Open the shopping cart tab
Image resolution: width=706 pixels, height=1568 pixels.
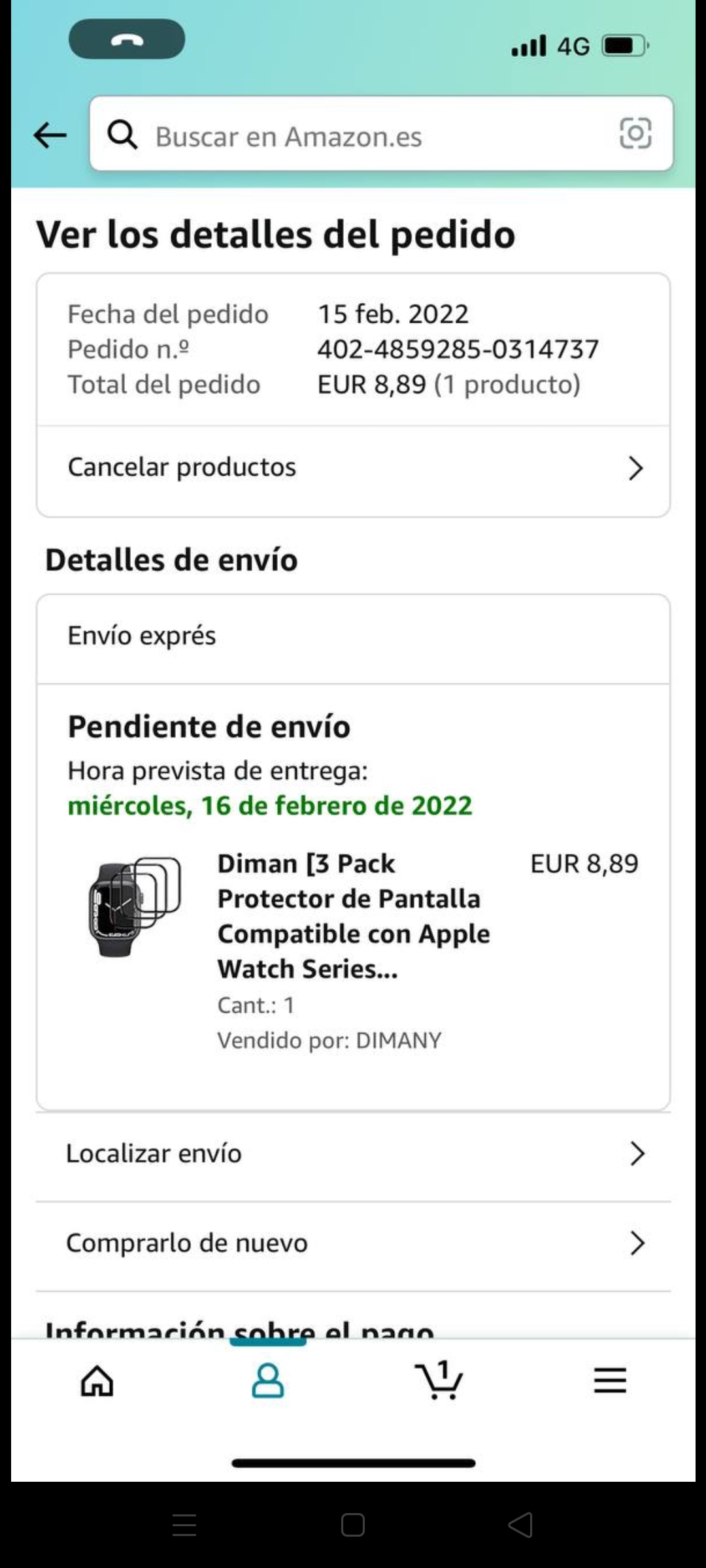pyautogui.click(x=439, y=1380)
